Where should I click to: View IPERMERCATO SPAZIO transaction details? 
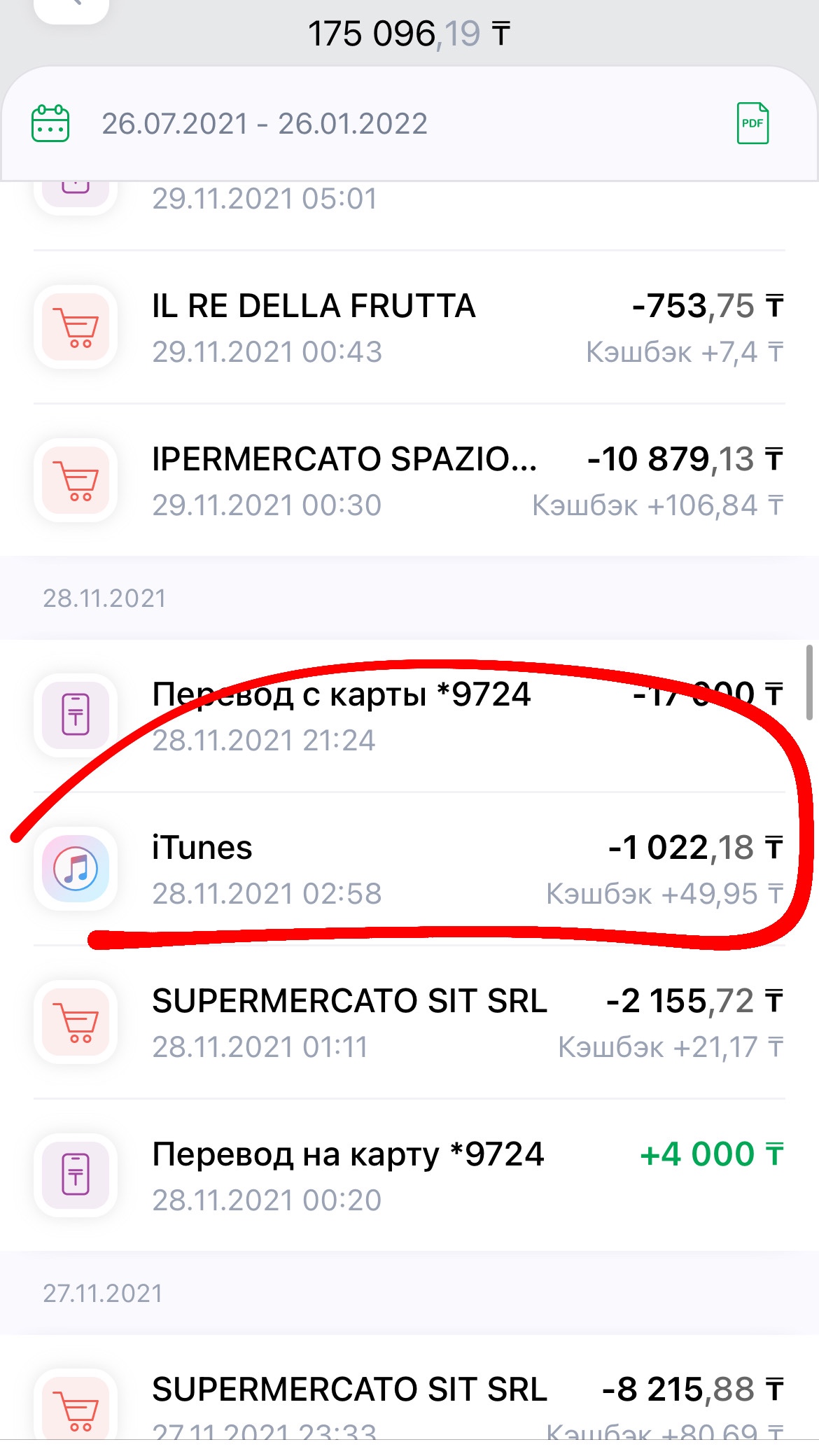tap(409, 481)
